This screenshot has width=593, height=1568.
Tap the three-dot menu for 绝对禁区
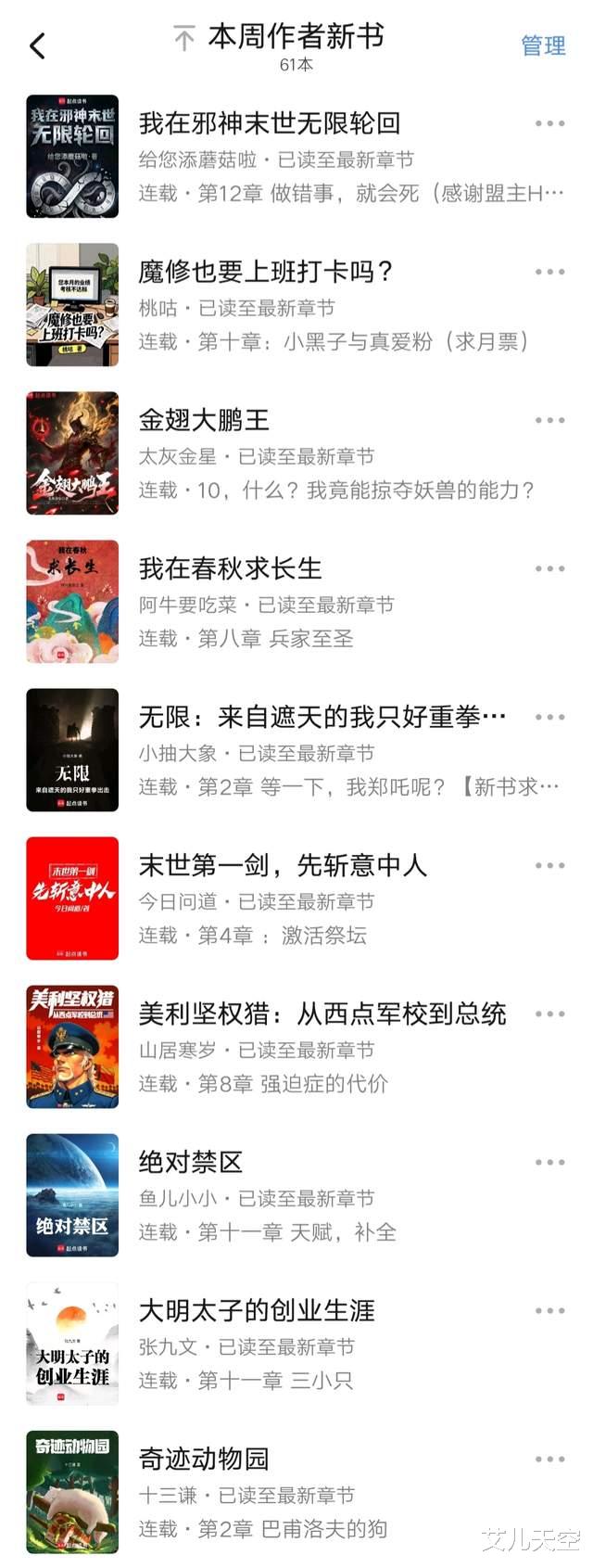[x=549, y=1162]
